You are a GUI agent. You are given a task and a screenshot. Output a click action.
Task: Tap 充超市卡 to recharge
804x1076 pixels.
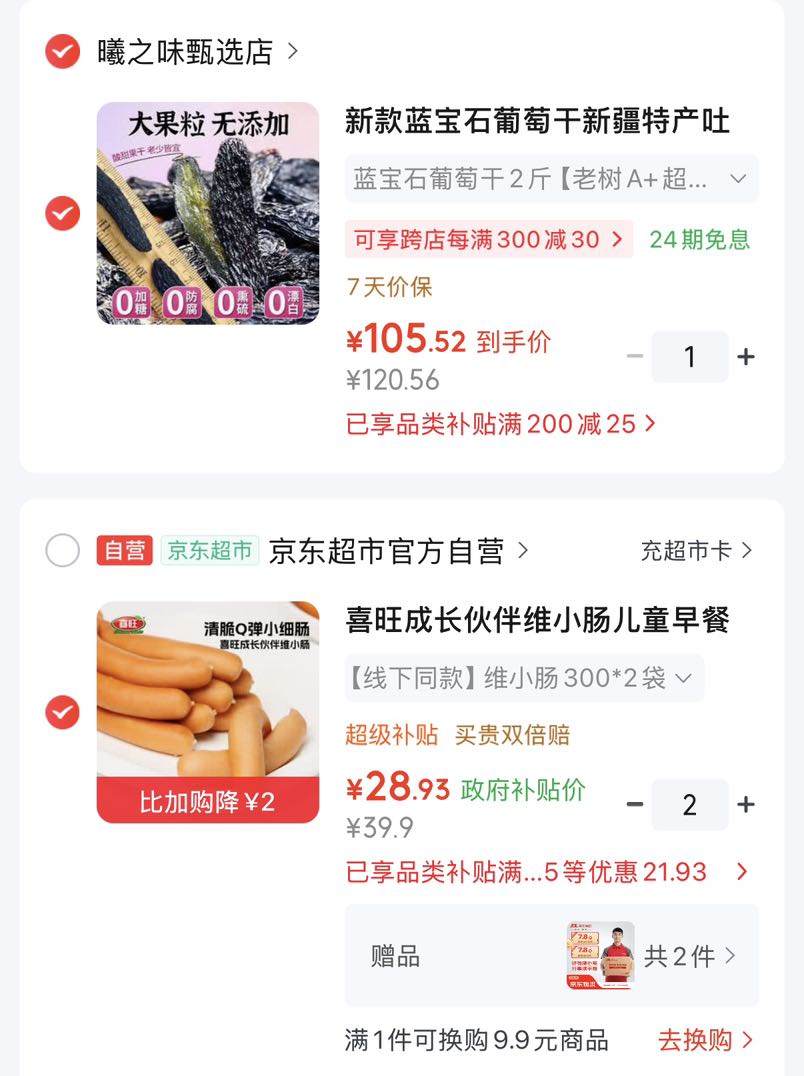pos(696,550)
